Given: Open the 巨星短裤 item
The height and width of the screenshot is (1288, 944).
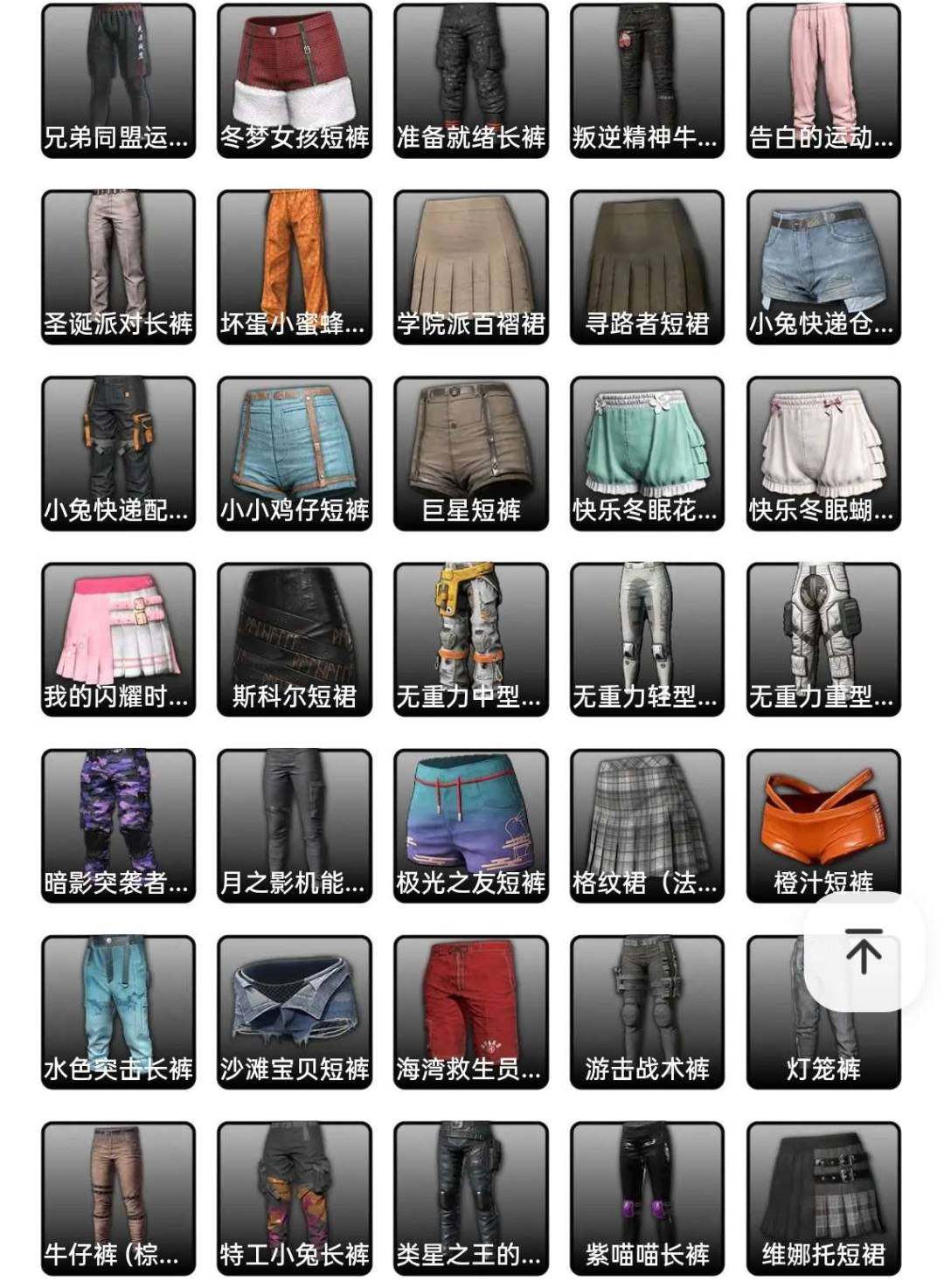Looking at the screenshot, I should pos(471,453).
